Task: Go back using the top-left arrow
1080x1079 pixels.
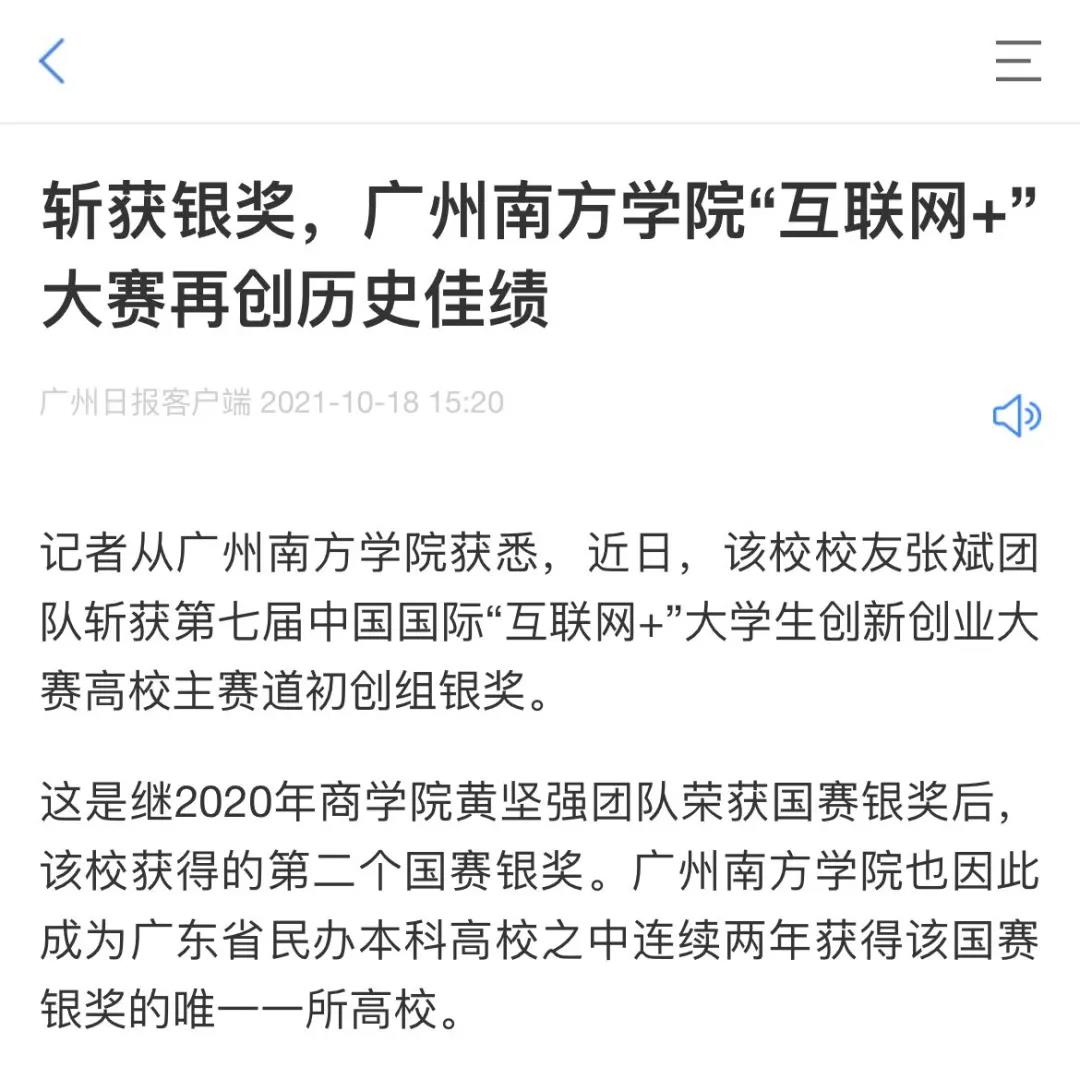Action: 52,61
